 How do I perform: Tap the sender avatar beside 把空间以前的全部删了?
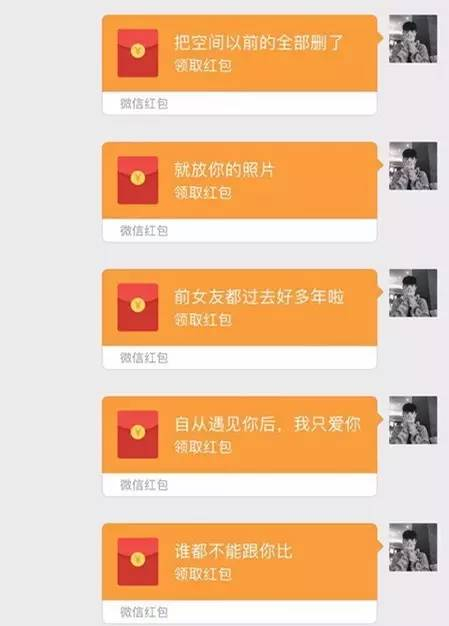point(413,39)
